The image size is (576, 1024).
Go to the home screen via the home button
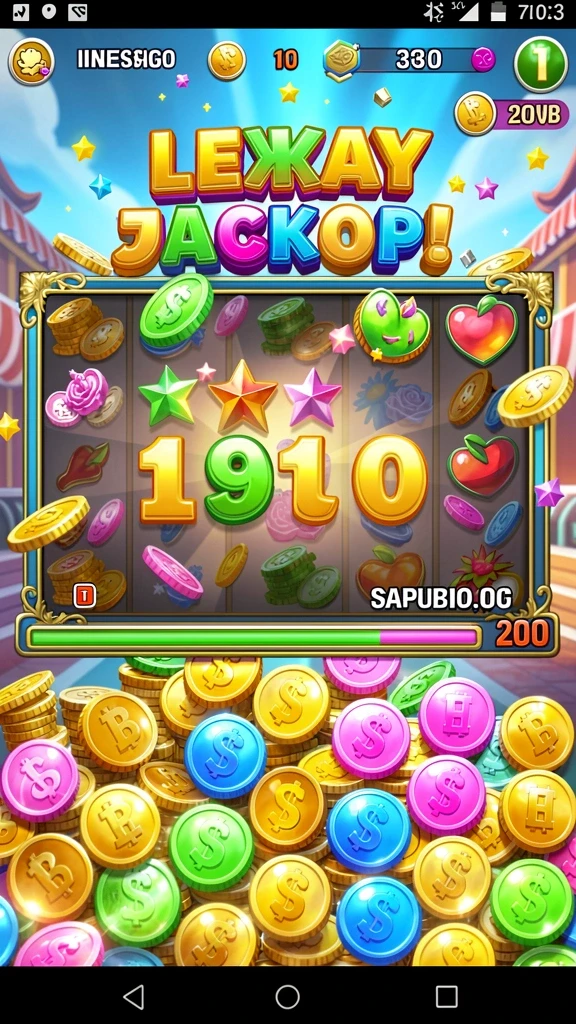[x=287, y=997]
